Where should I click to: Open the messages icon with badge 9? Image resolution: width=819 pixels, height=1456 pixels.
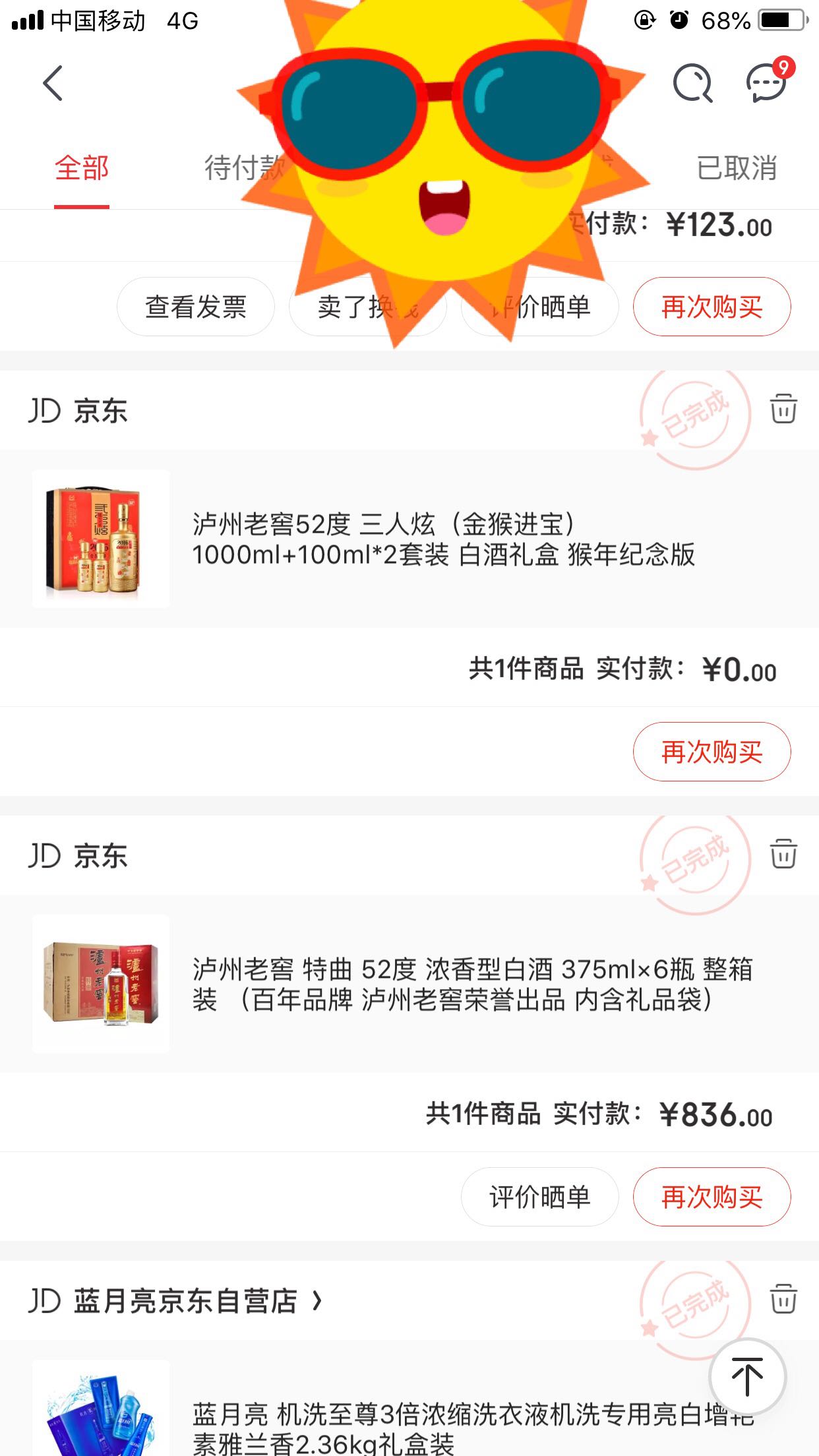point(767,84)
